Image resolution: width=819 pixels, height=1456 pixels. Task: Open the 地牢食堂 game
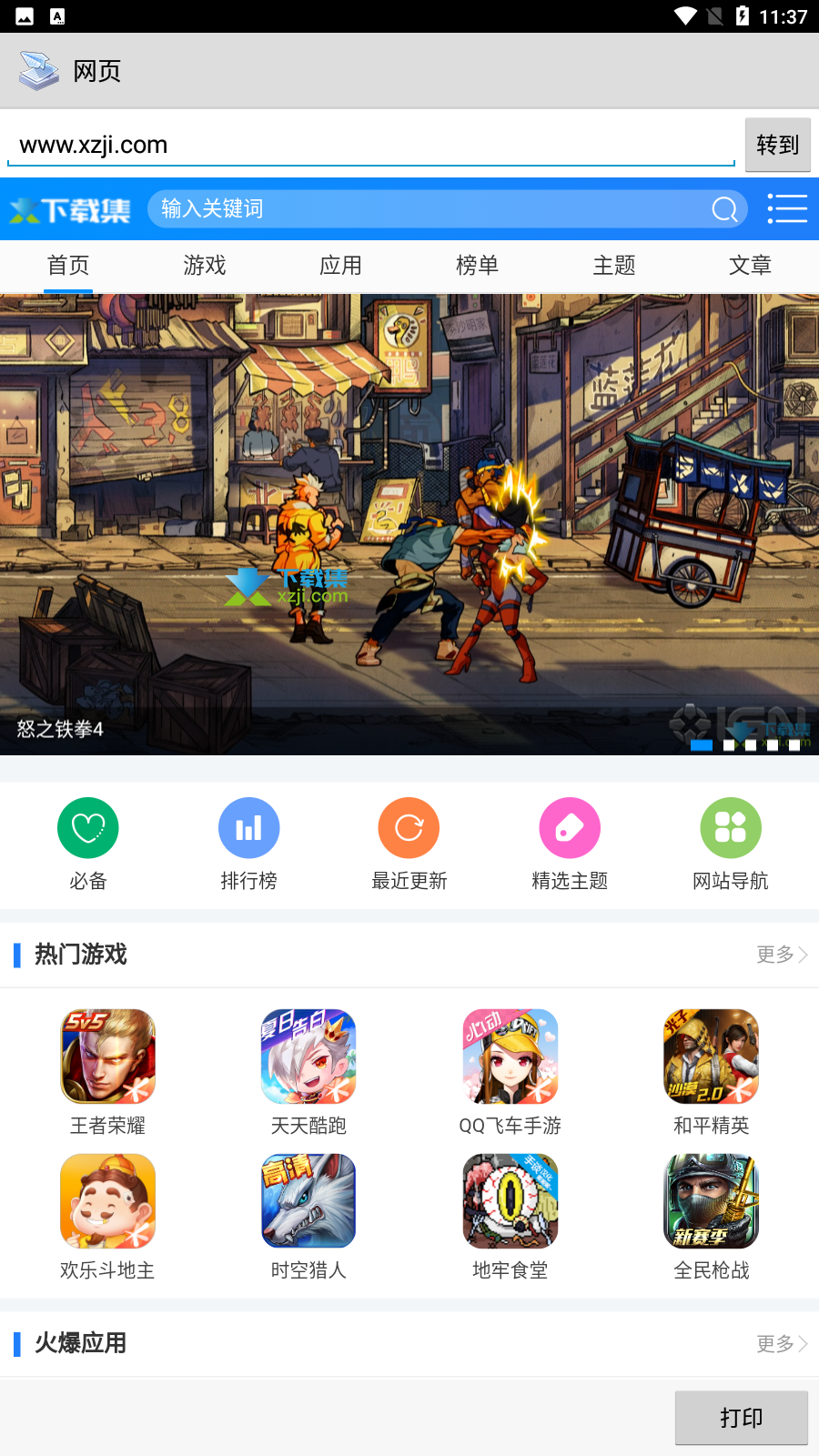coord(511,1218)
